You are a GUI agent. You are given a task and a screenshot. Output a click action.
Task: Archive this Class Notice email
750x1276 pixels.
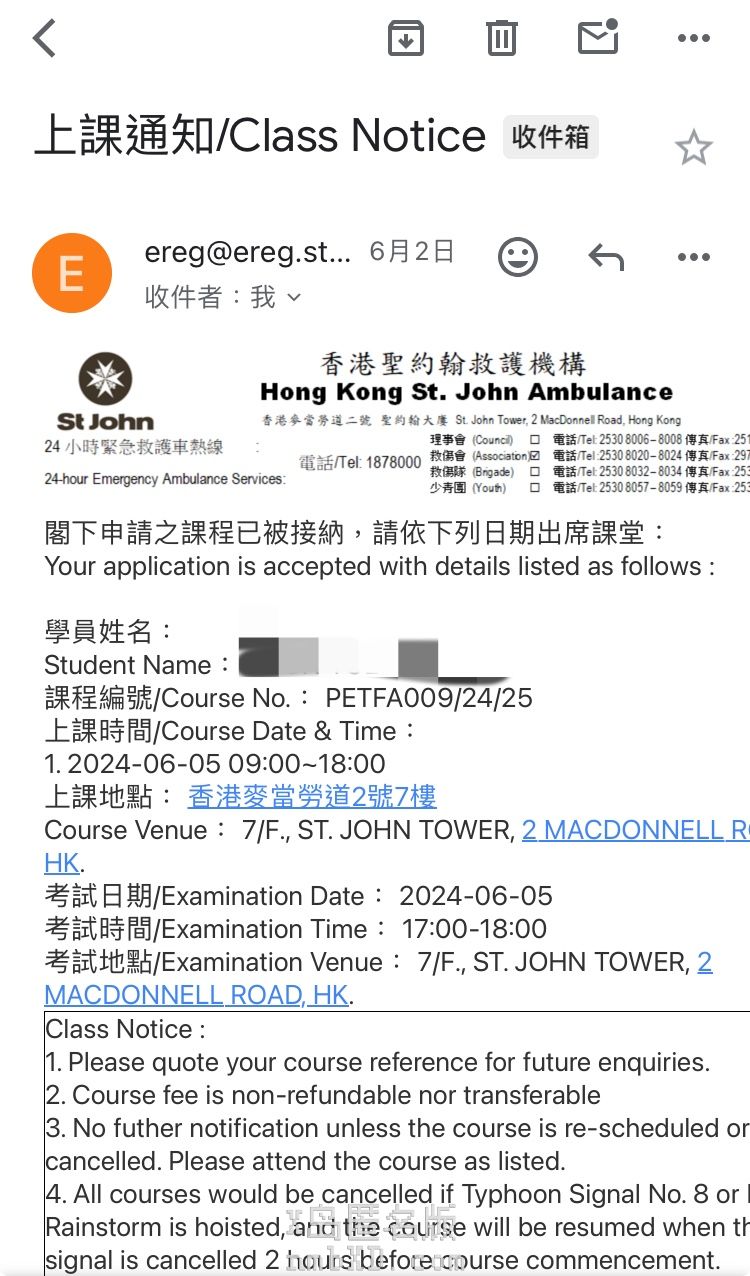406,39
